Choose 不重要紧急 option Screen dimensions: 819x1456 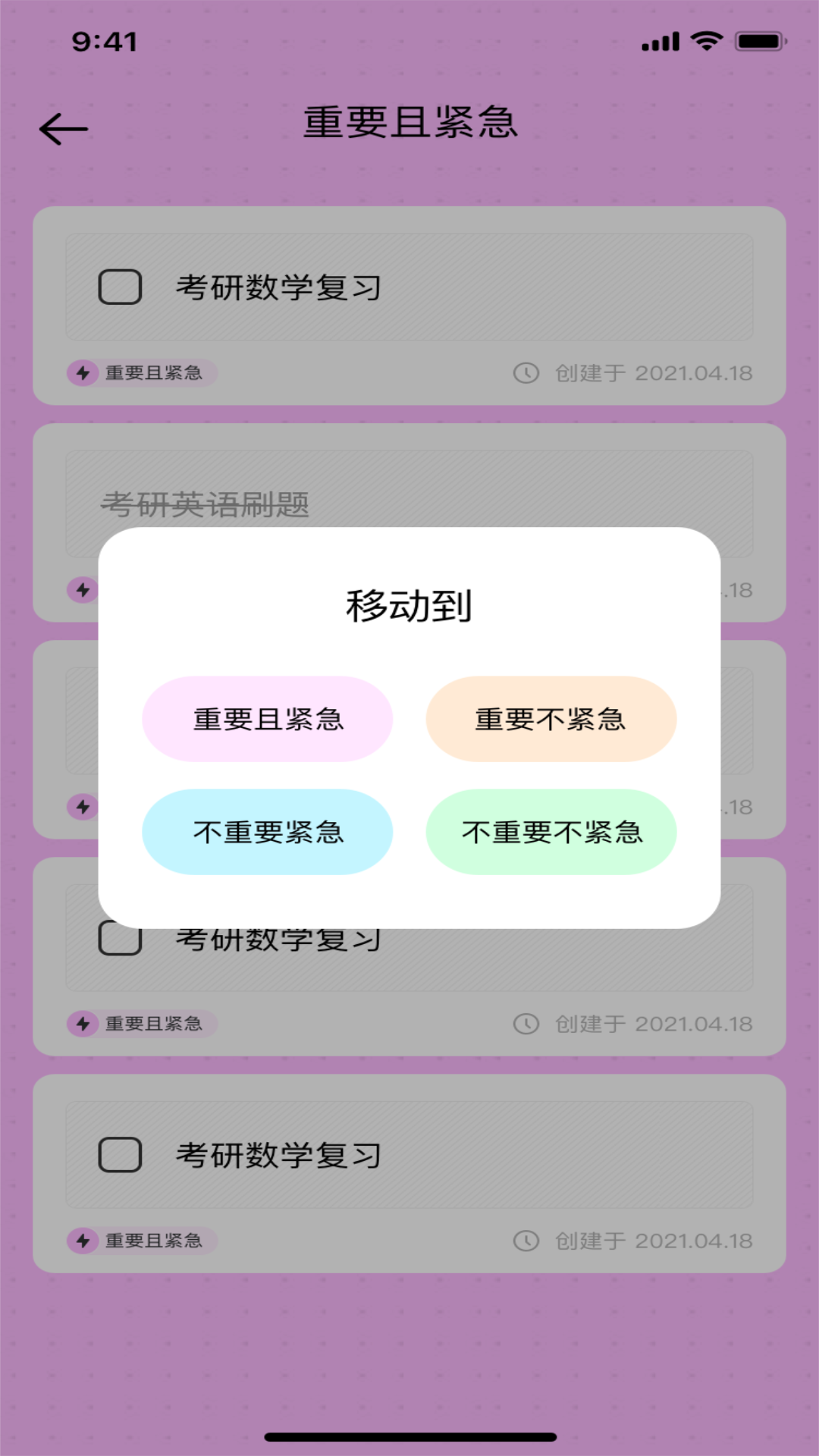268,832
